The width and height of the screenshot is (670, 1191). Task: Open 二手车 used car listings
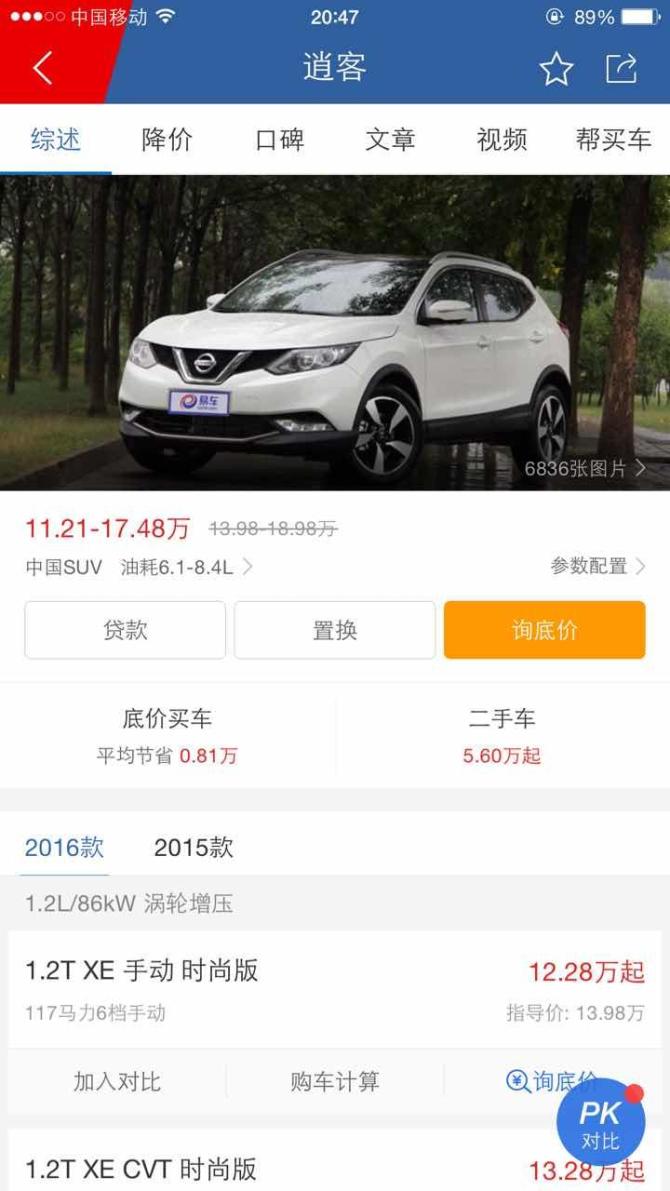click(502, 735)
